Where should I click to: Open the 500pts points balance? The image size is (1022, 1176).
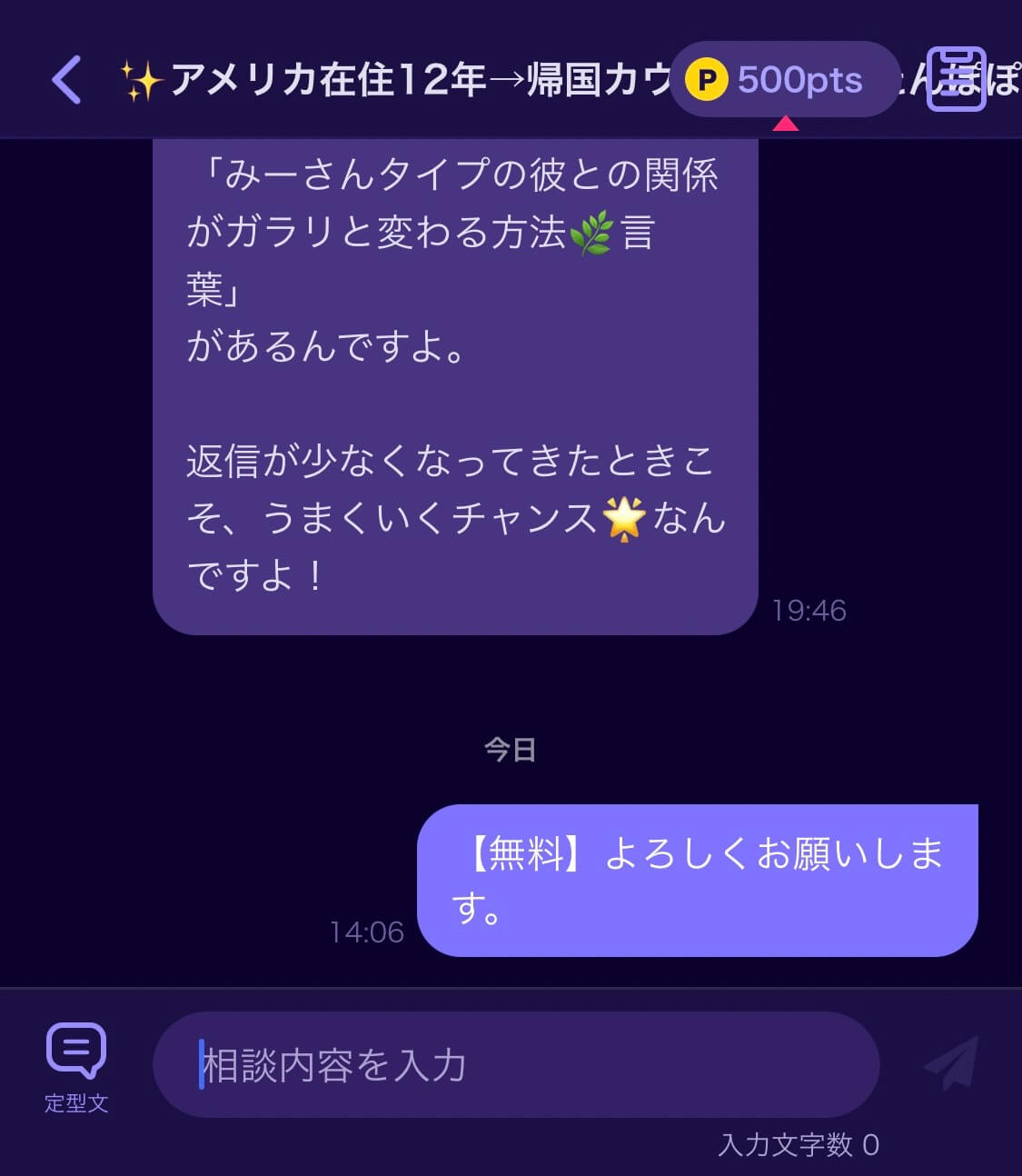pyautogui.click(x=783, y=80)
